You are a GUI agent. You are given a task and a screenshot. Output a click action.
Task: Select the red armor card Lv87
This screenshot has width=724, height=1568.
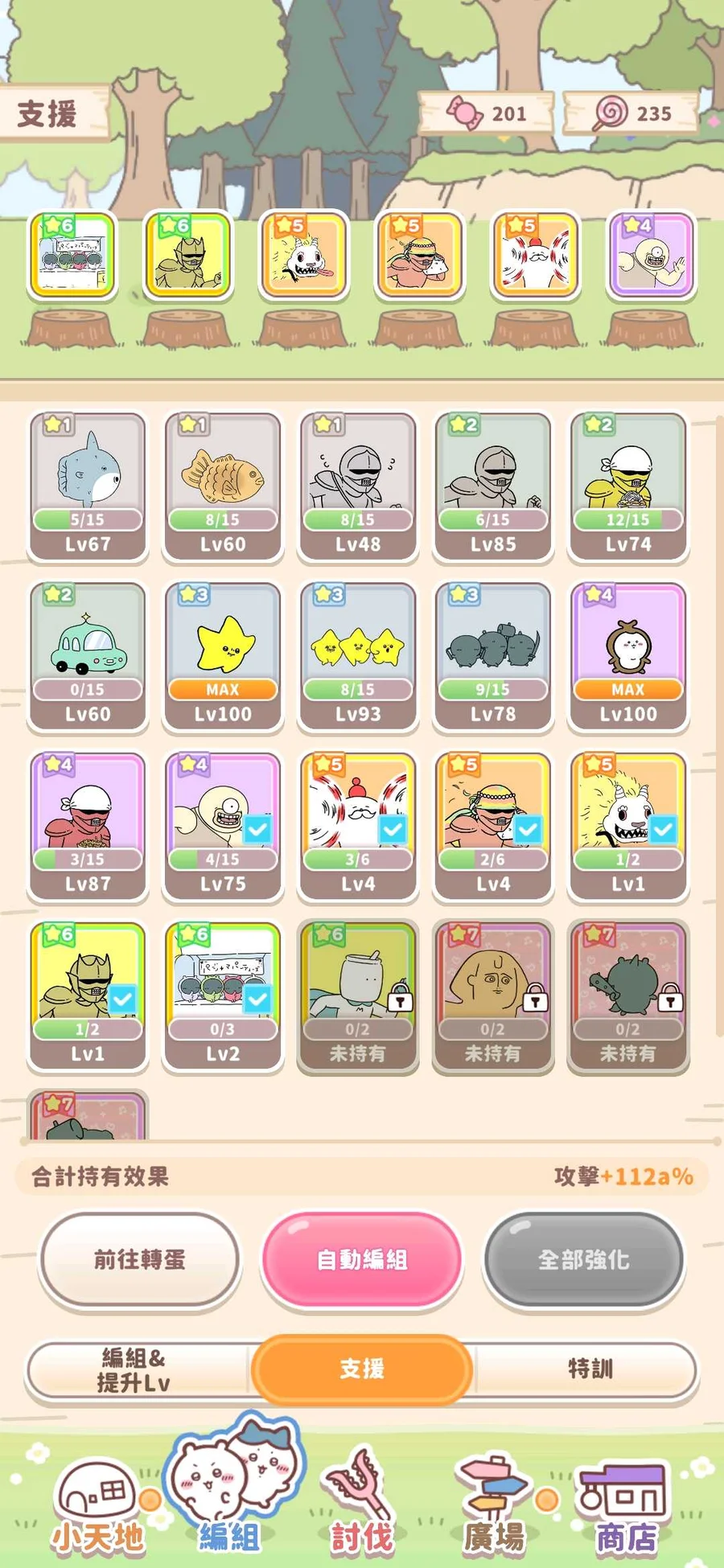pos(88,827)
